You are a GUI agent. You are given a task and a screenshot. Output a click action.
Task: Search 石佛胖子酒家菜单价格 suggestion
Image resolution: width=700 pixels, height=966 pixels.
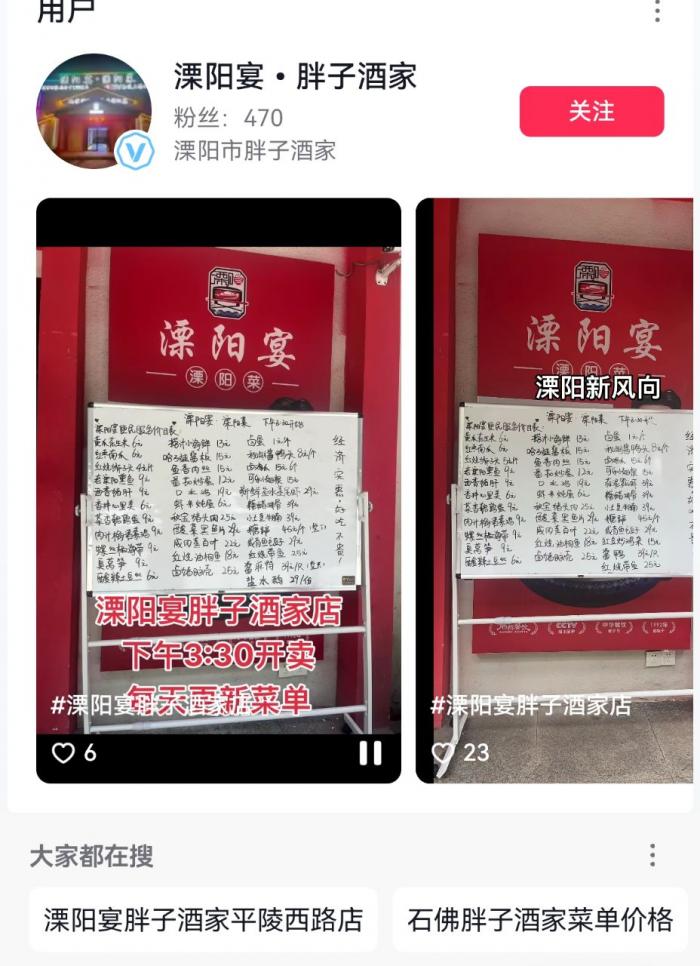coord(540,919)
